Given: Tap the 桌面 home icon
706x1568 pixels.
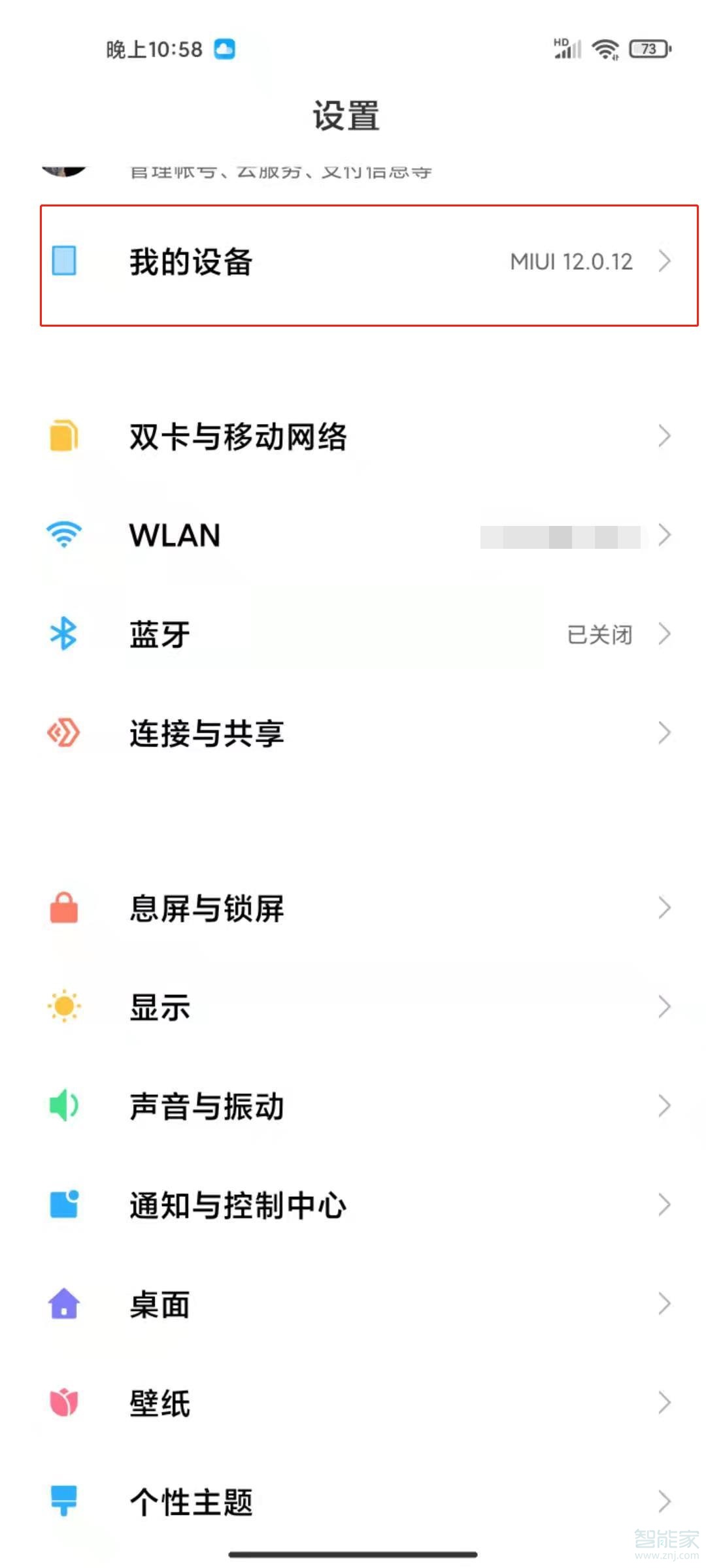Looking at the screenshot, I should pyautogui.click(x=63, y=1305).
